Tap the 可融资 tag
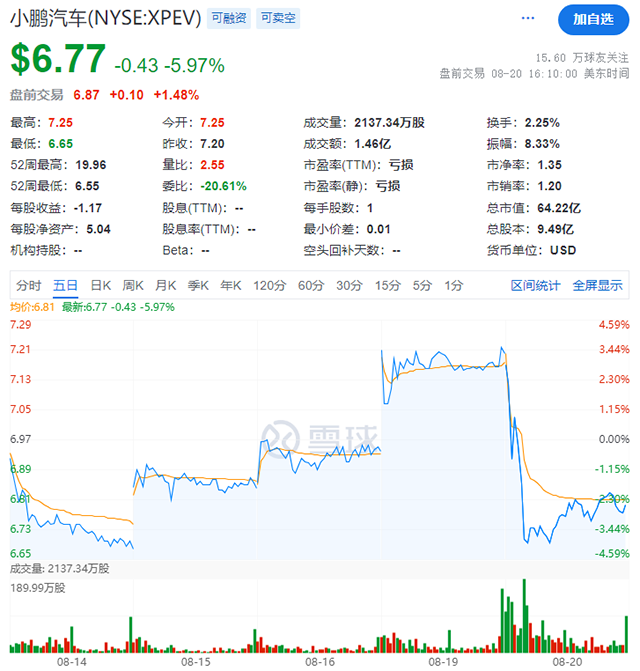 230,19
